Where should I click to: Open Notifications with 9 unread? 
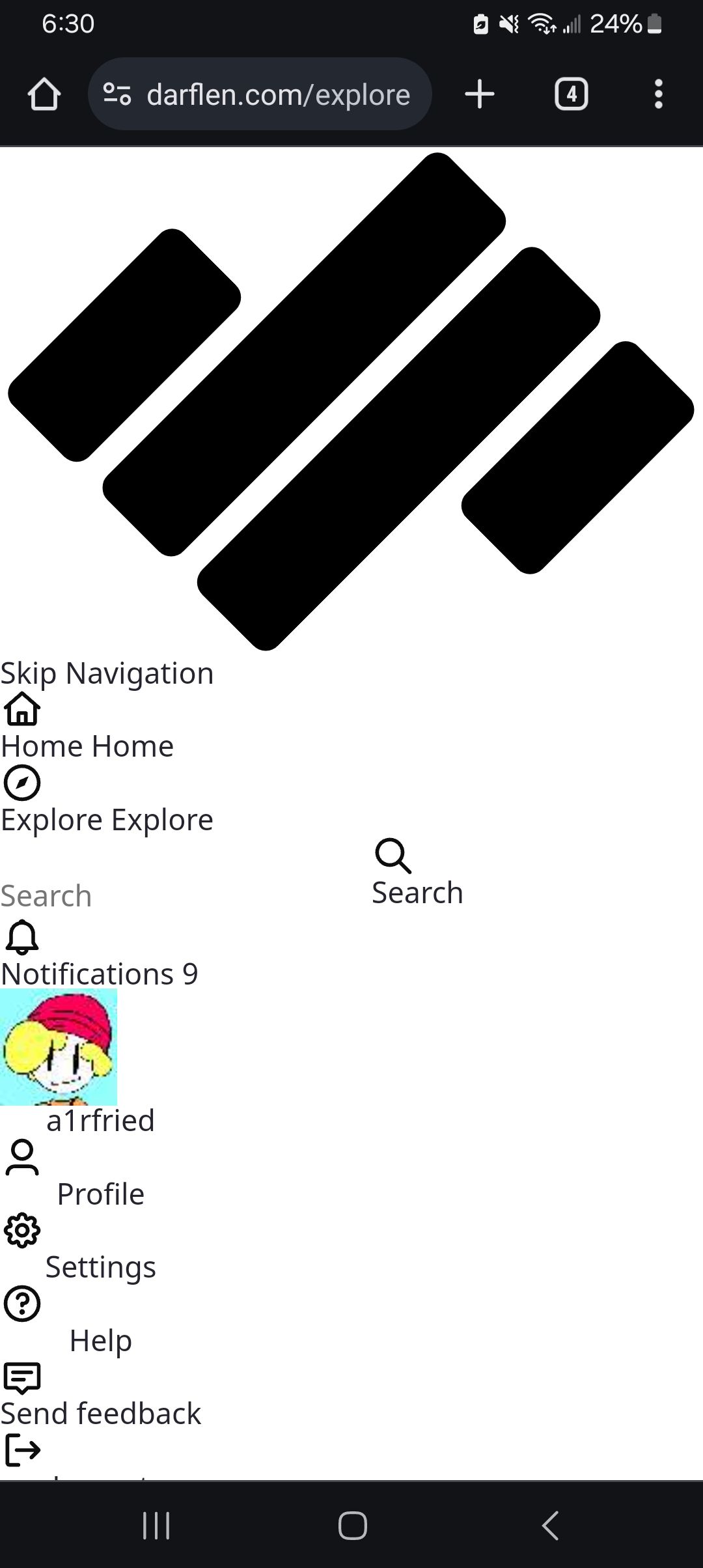99,973
